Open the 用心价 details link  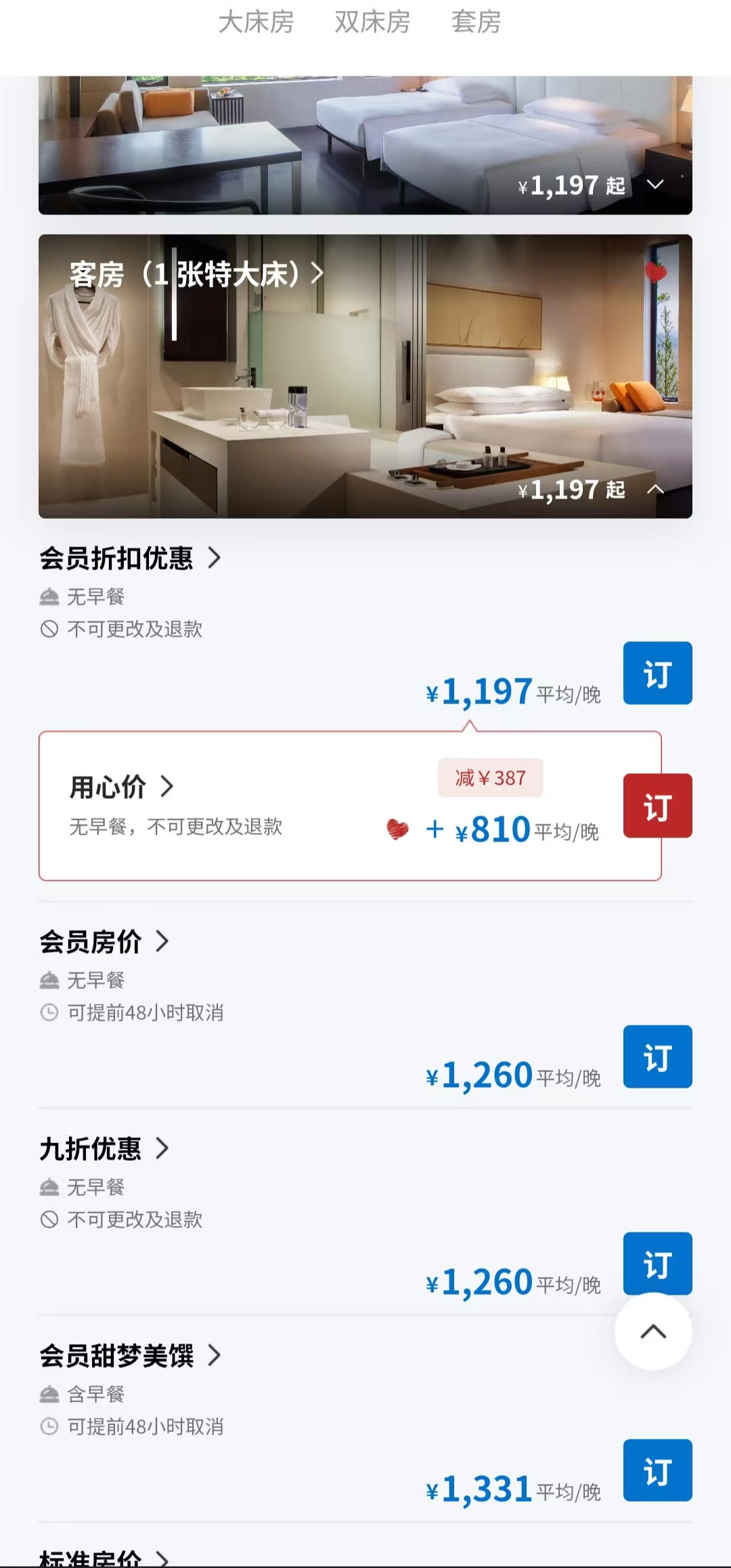pyautogui.click(x=167, y=787)
